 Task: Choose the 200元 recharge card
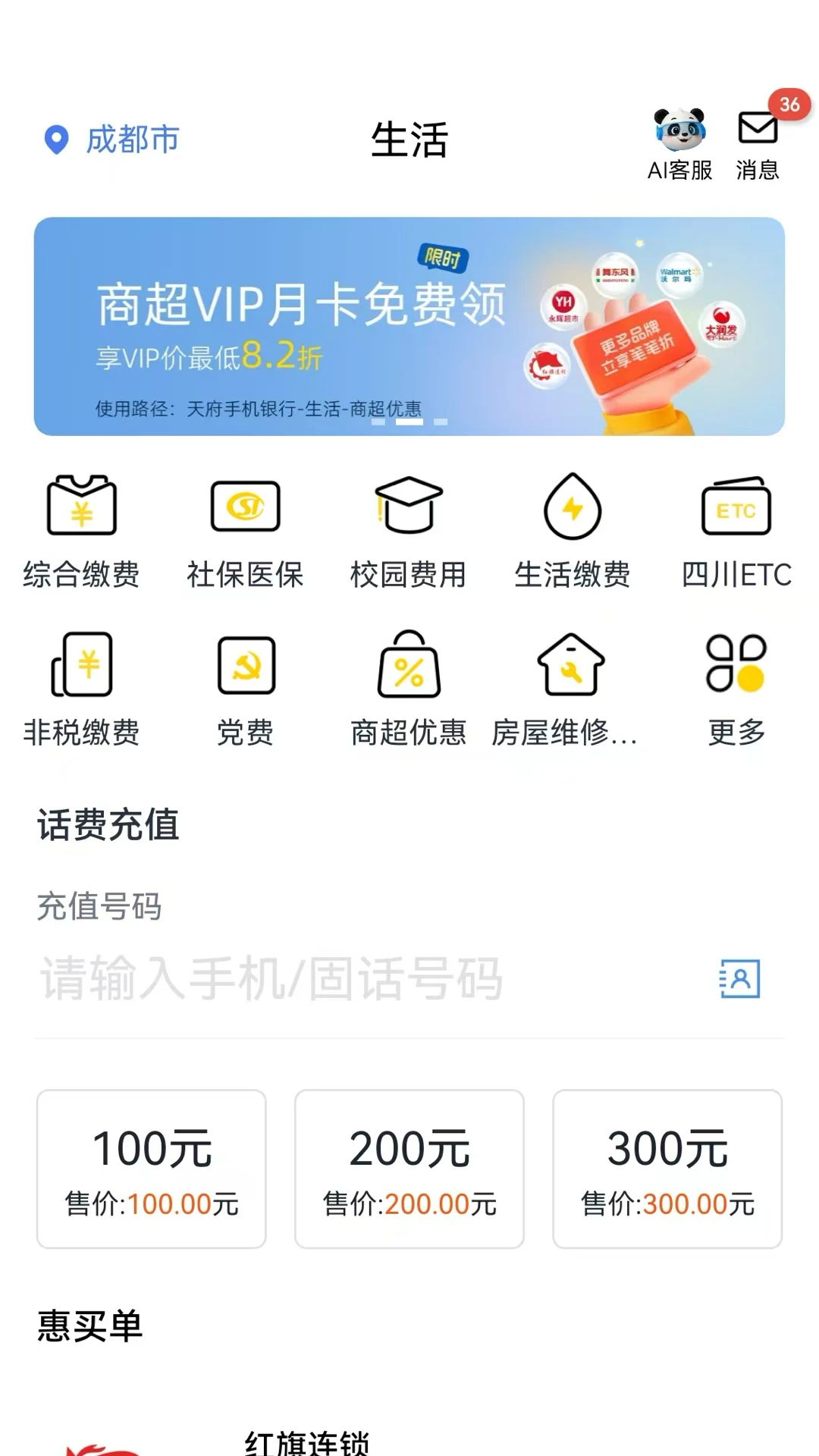point(409,1172)
